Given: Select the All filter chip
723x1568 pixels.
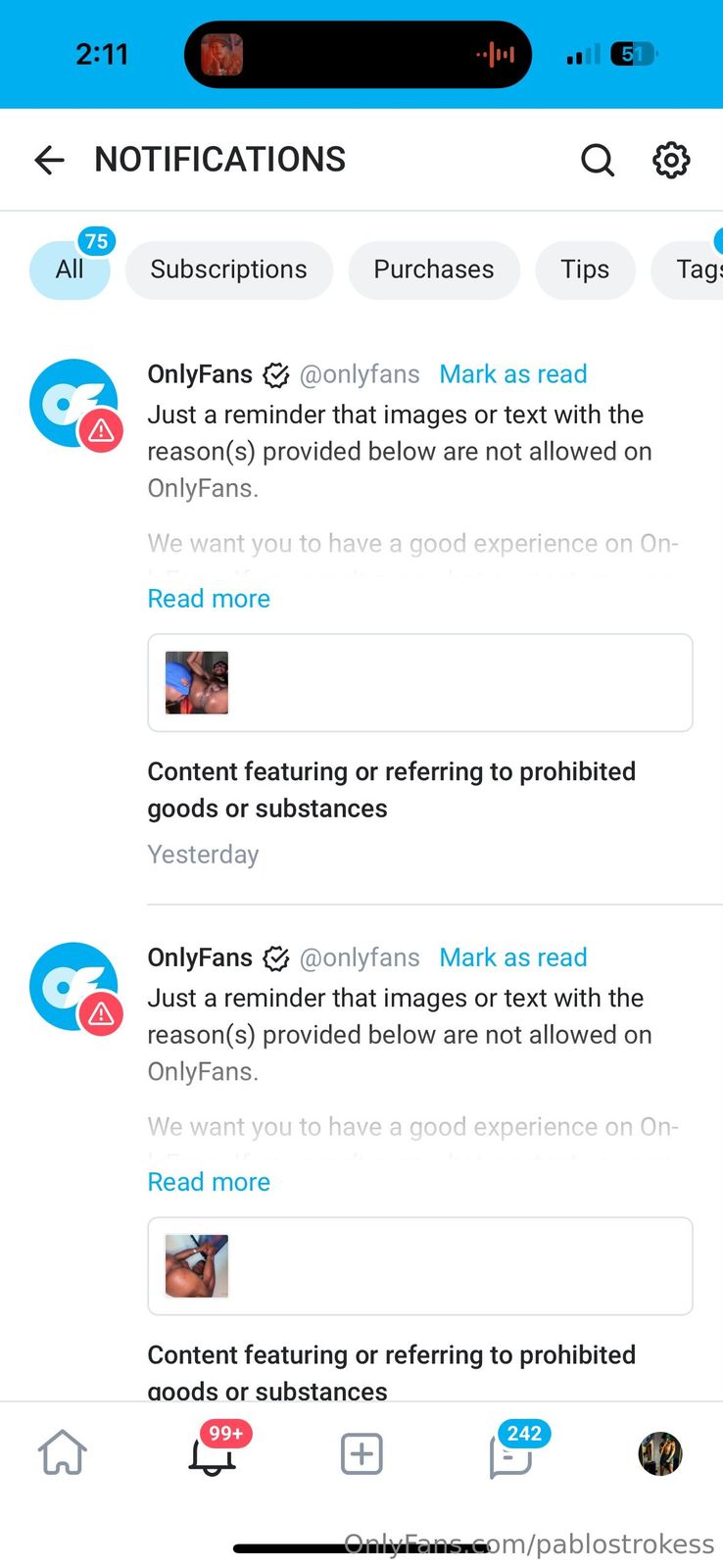Looking at the screenshot, I should click(x=70, y=269).
